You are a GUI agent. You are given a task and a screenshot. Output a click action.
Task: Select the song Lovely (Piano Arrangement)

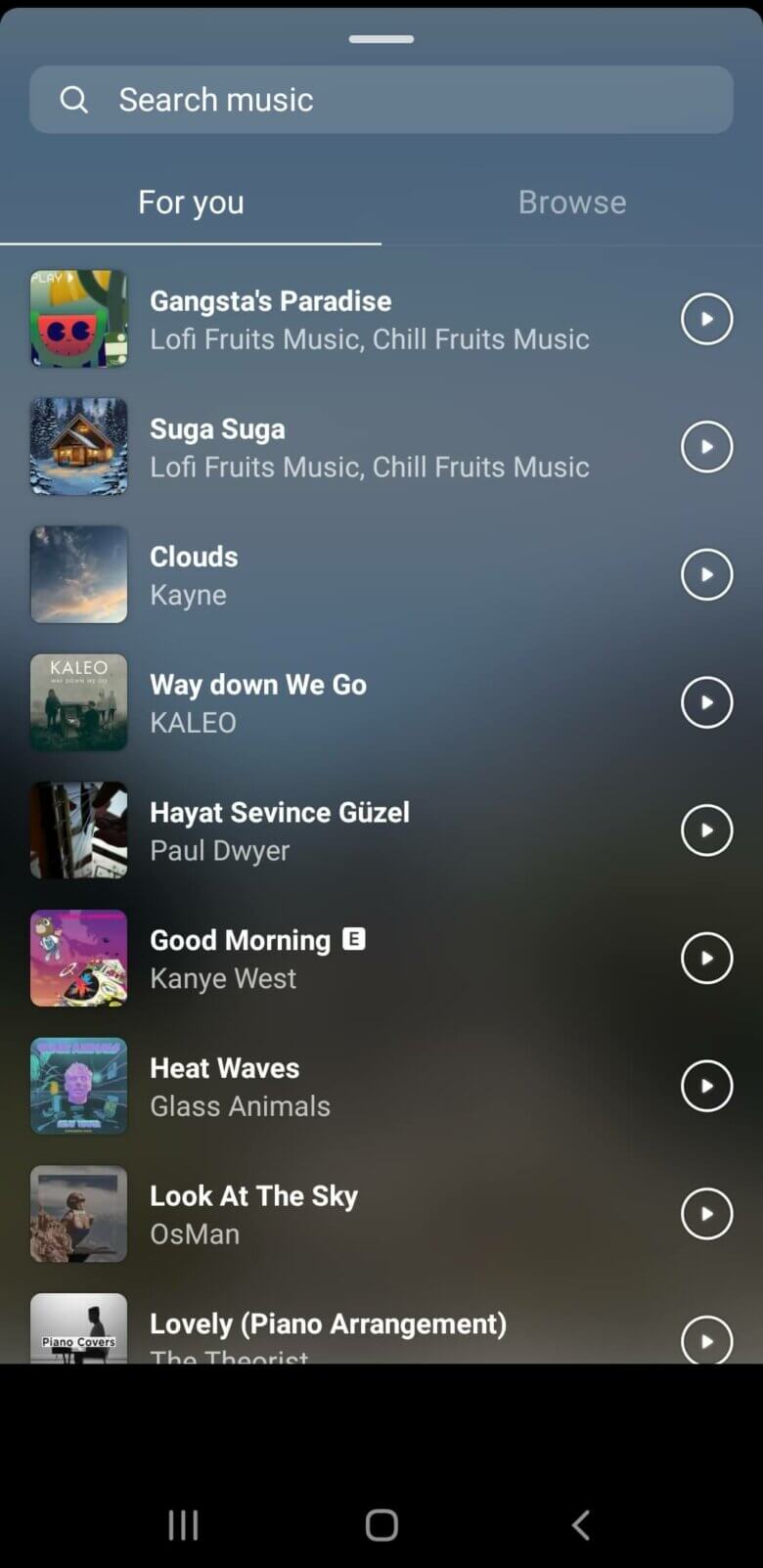328,1323
